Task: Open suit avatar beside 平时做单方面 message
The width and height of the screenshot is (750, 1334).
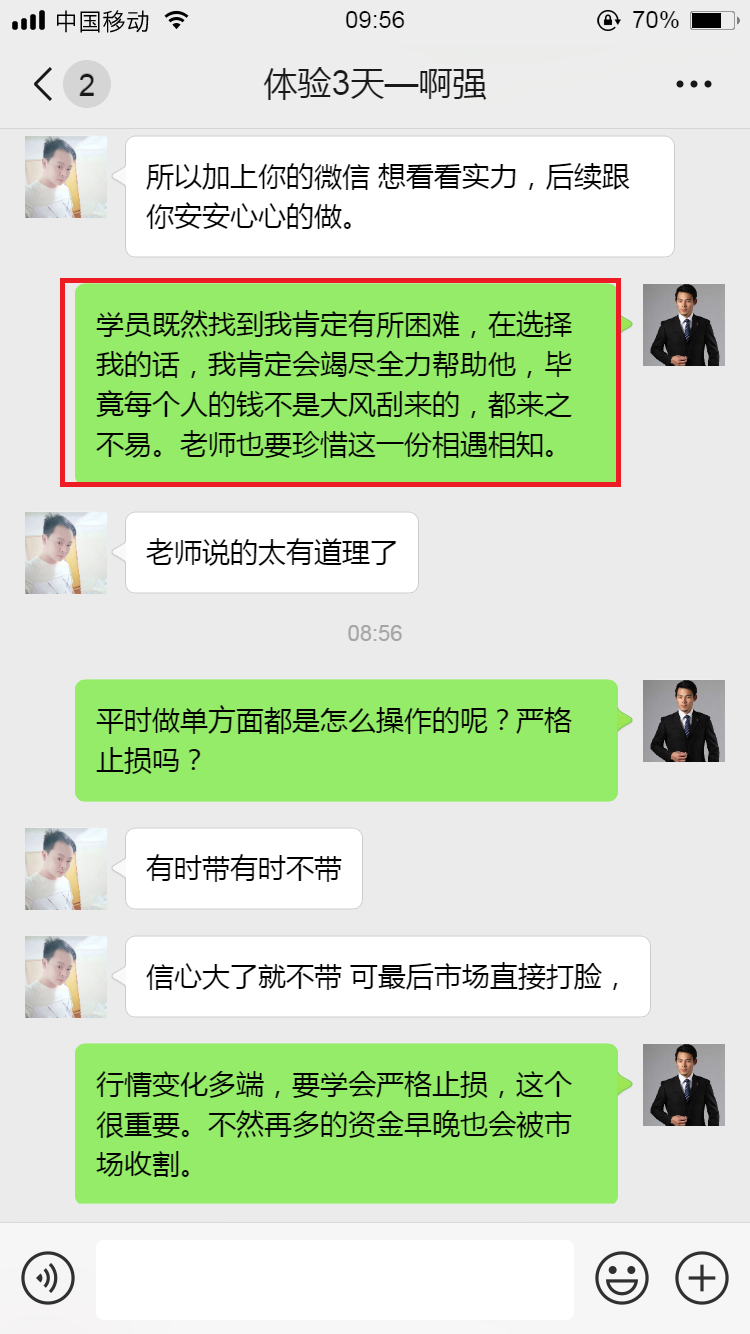Action: [x=683, y=721]
